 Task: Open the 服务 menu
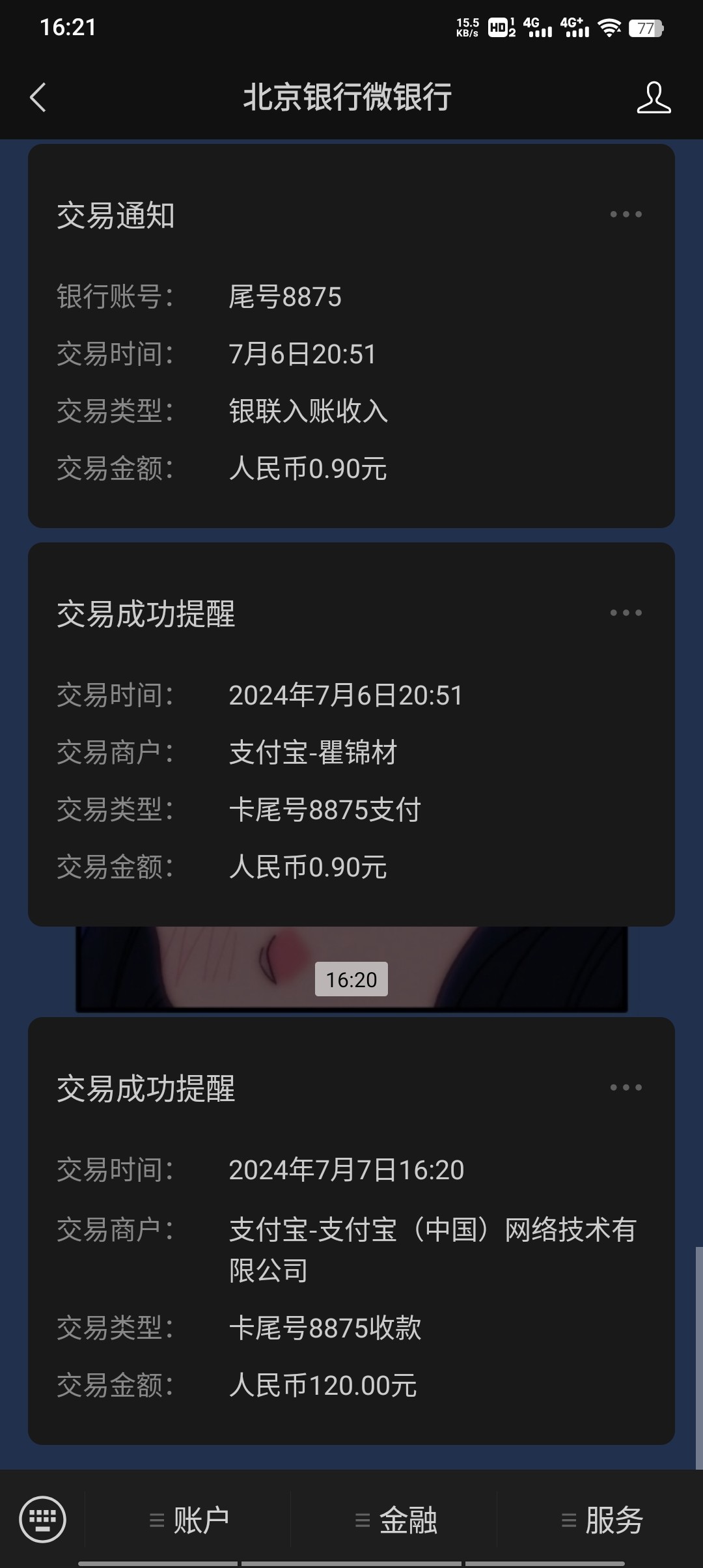tap(601, 1520)
